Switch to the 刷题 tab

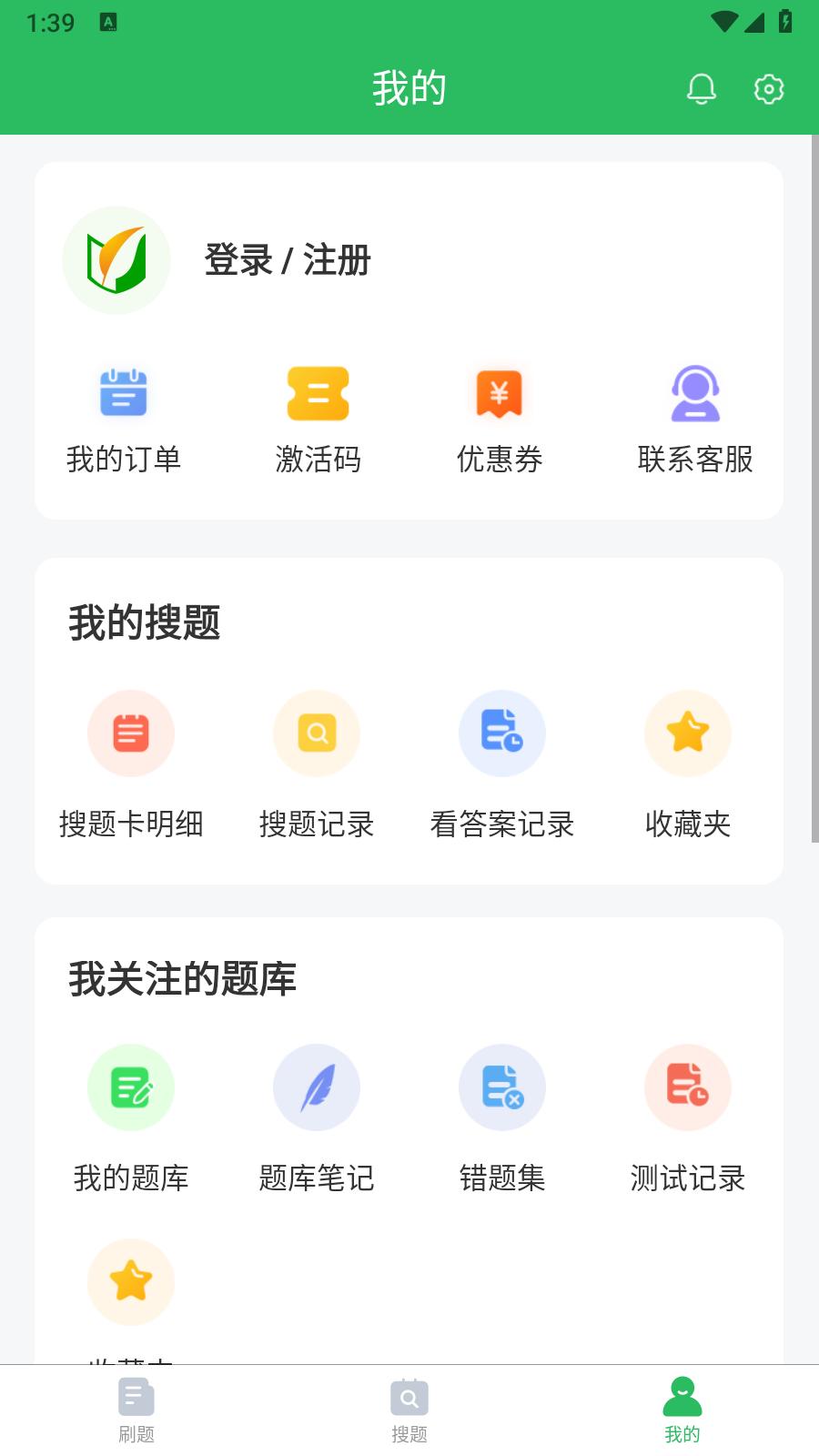tap(135, 1409)
